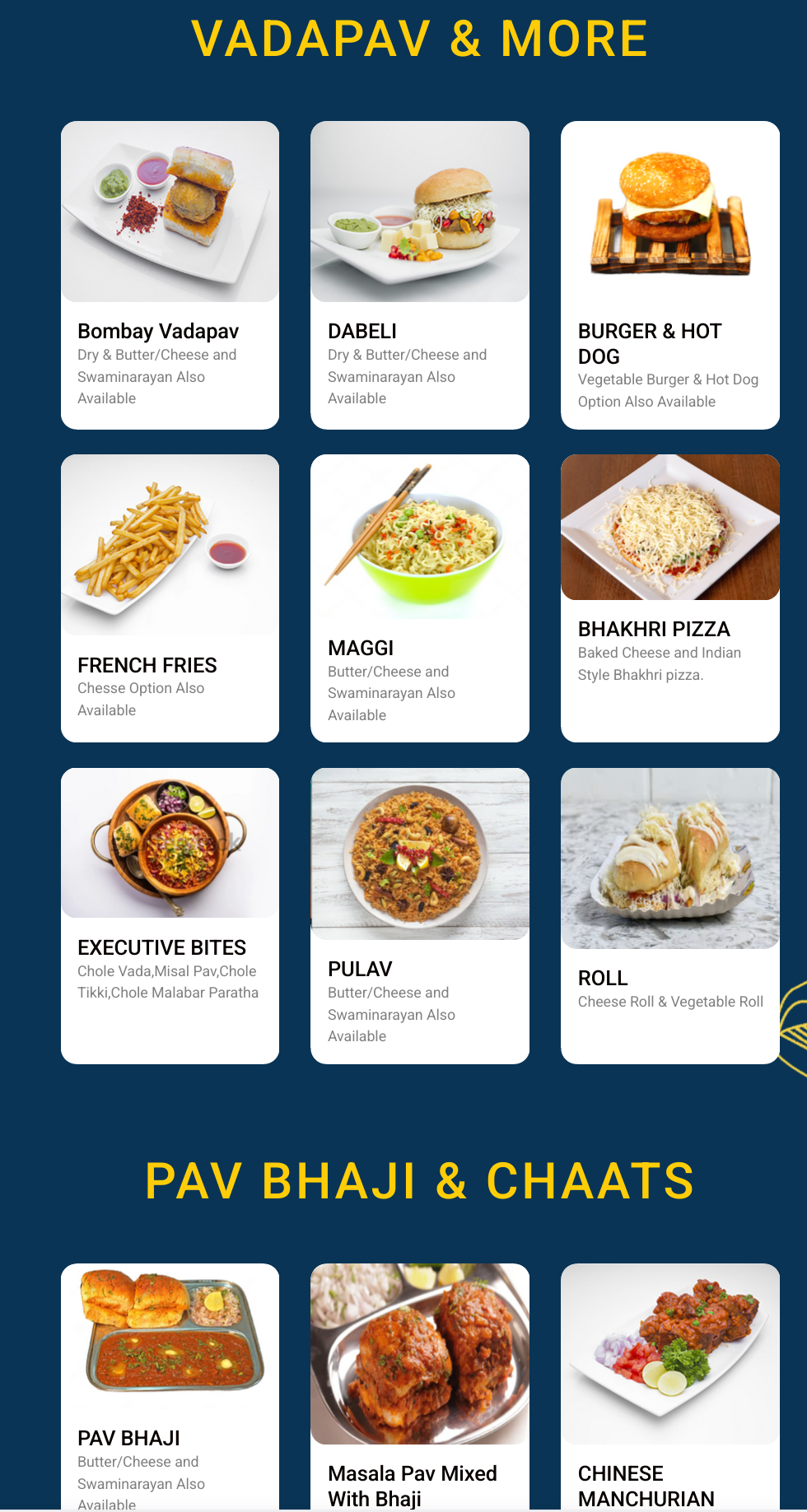The width and height of the screenshot is (807, 1512).
Task: Open the PULAV menu card
Action: [x=419, y=915]
